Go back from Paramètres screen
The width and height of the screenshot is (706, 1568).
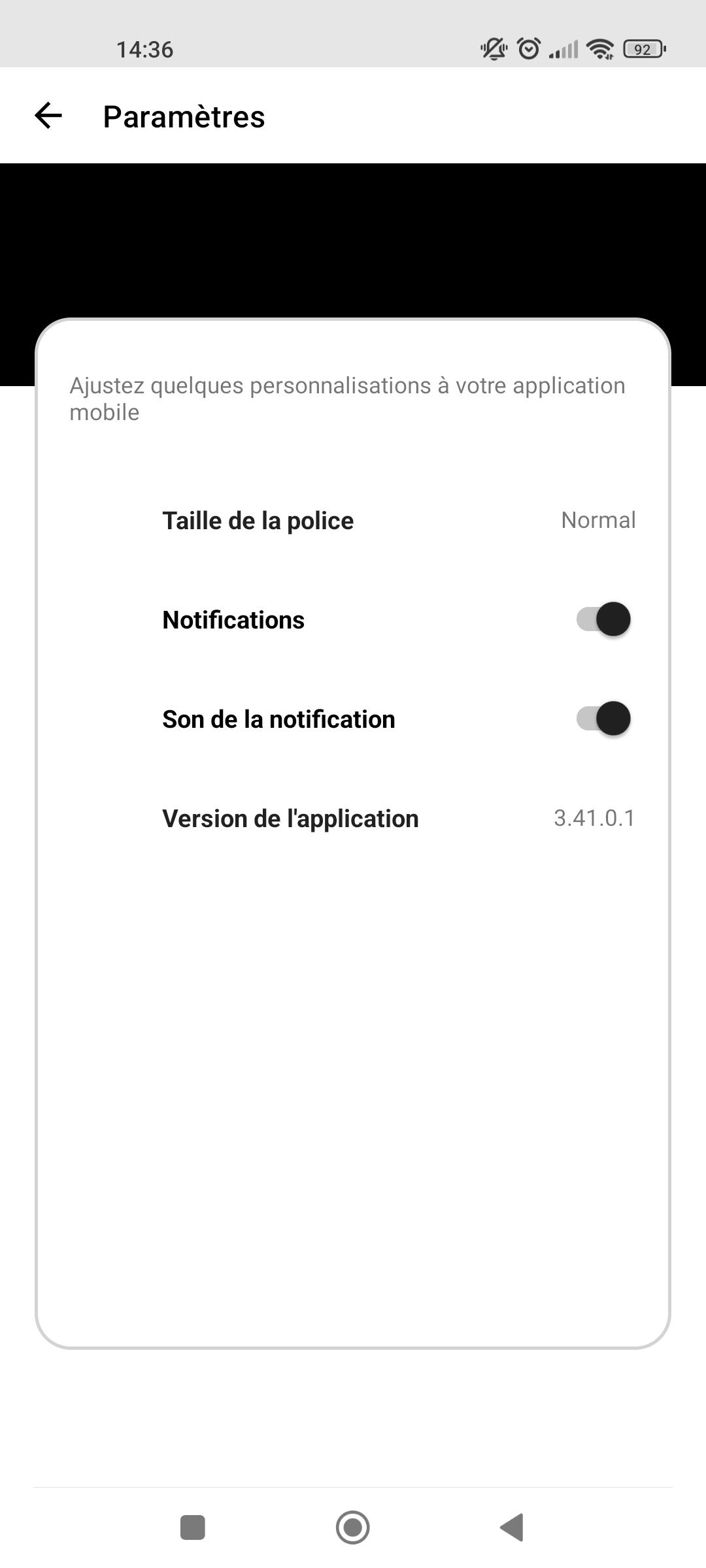(48, 116)
